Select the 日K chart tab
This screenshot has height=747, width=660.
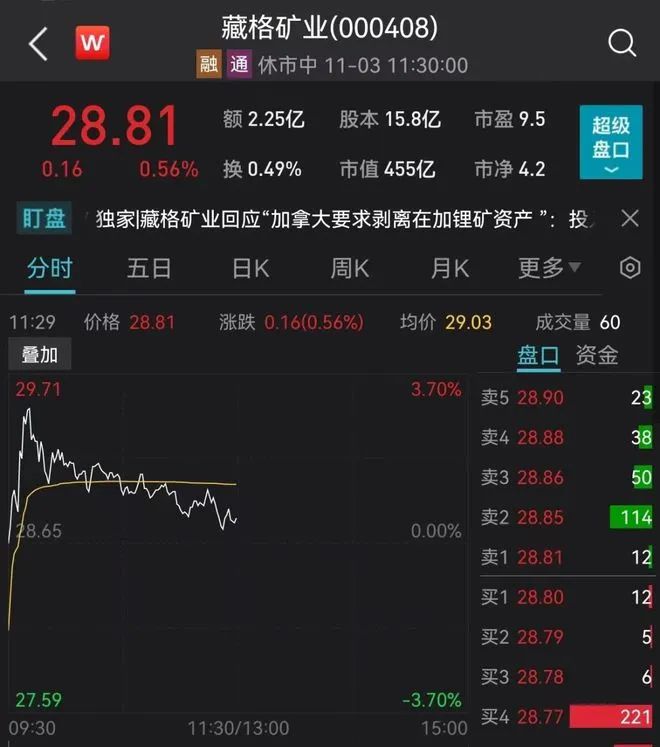point(250,268)
